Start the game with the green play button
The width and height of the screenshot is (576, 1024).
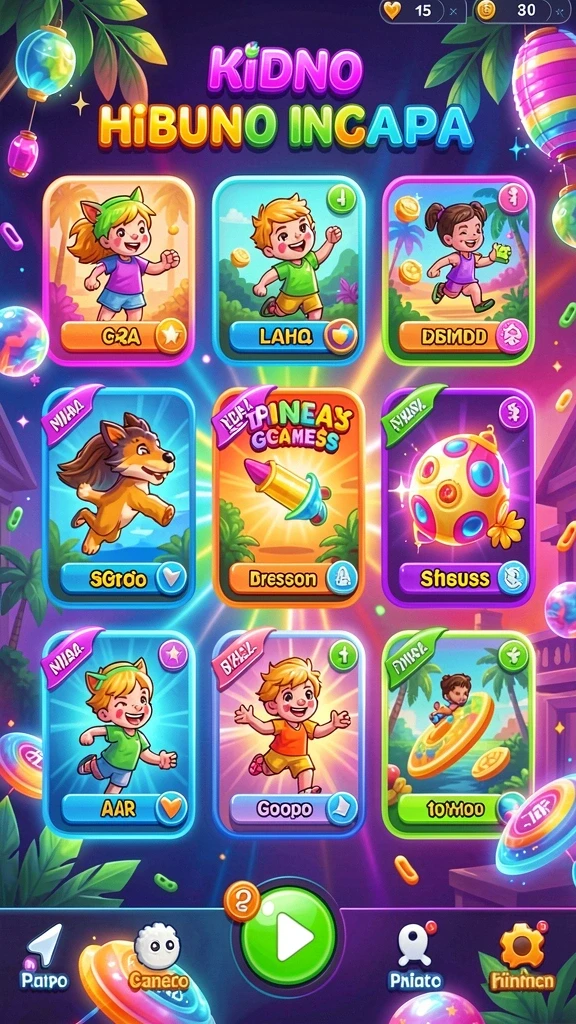[x=288, y=937]
